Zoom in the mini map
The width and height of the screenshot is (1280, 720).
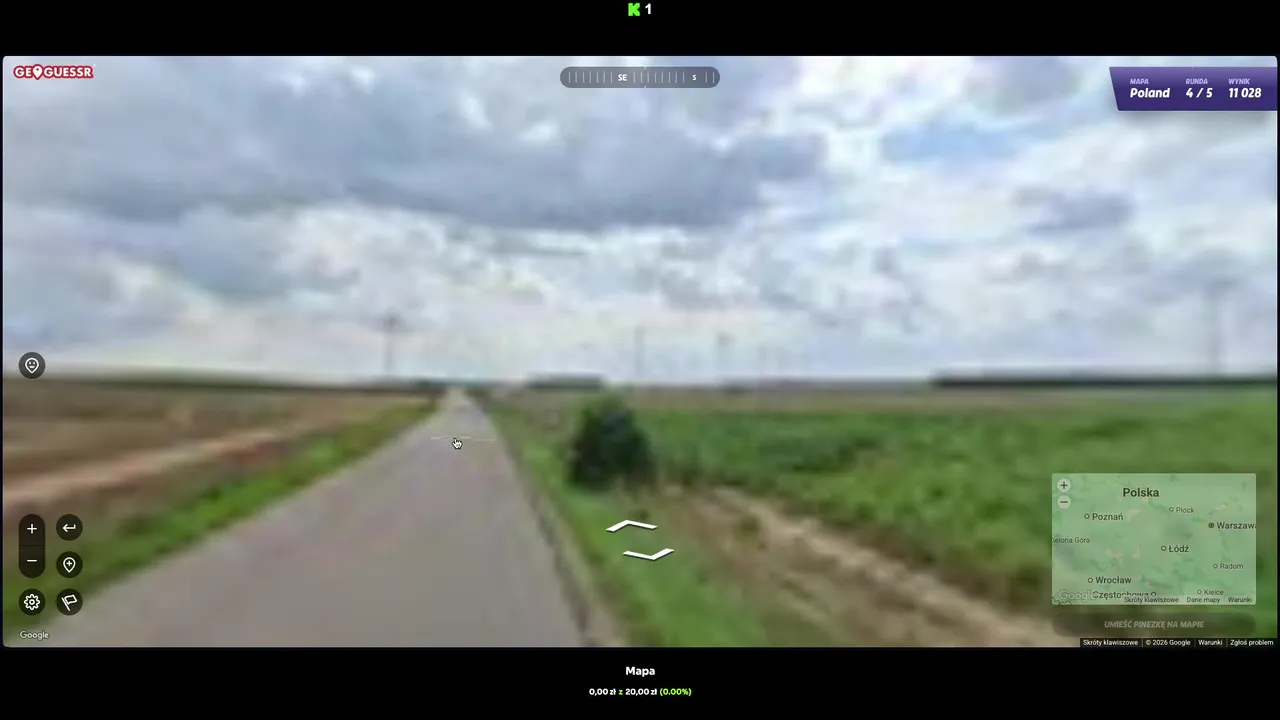click(x=1063, y=485)
